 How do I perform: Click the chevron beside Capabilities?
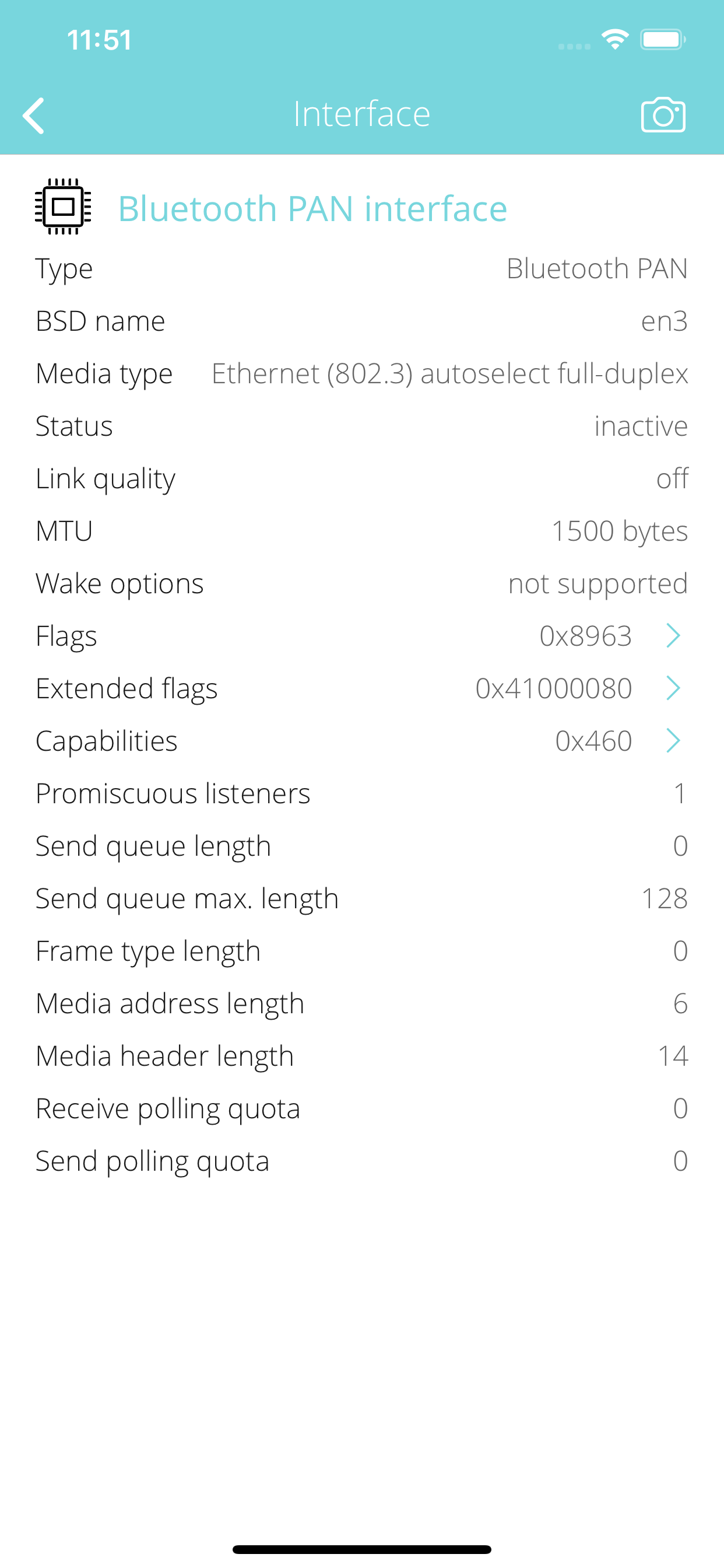pyautogui.click(x=673, y=741)
